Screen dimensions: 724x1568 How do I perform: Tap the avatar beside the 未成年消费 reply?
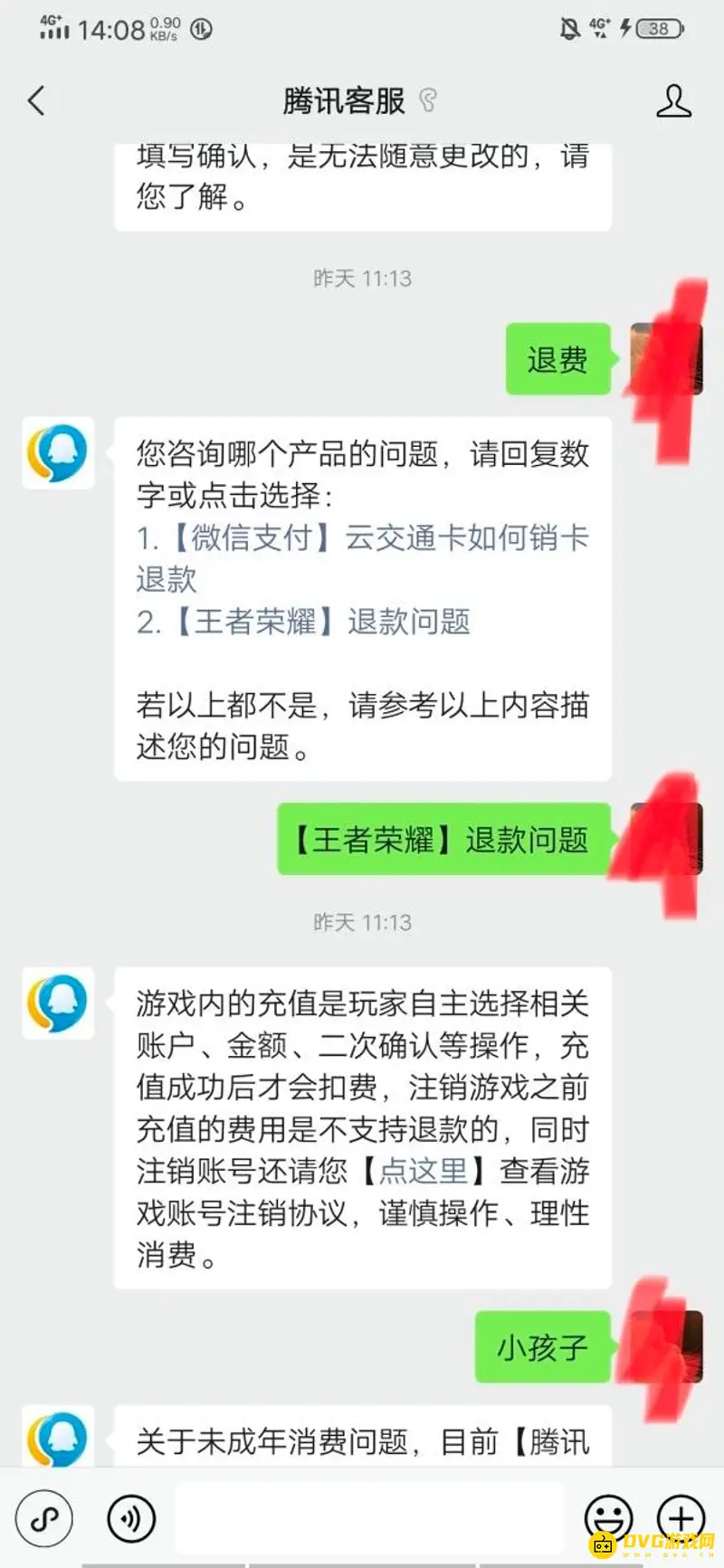coord(58,1437)
